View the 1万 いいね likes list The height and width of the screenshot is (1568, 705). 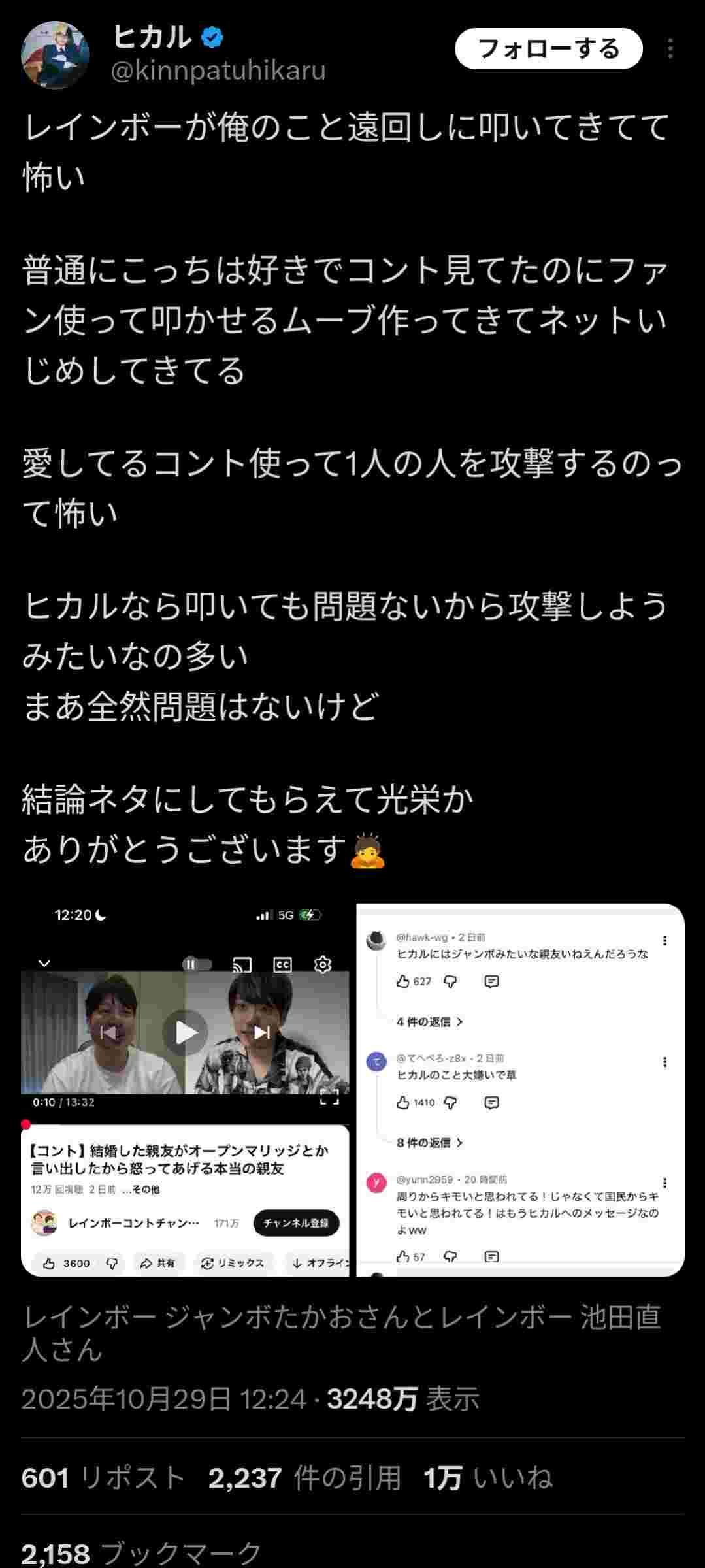[487, 1478]
